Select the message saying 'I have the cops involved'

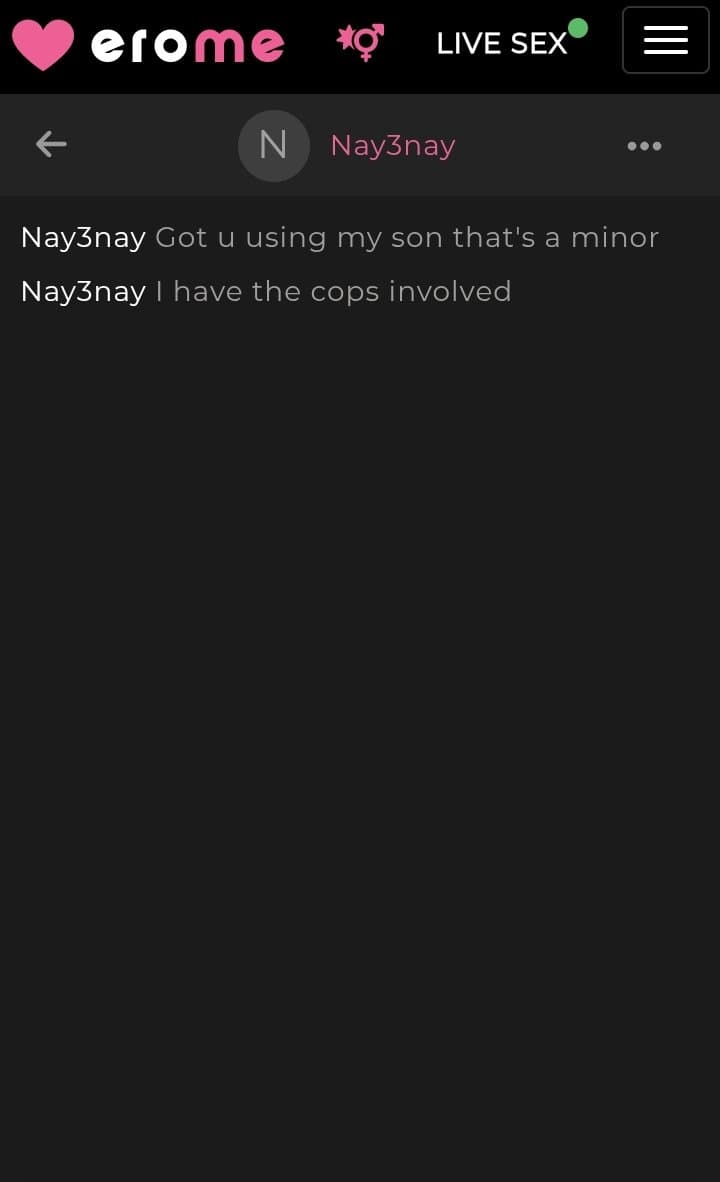[x=333, y=291]
